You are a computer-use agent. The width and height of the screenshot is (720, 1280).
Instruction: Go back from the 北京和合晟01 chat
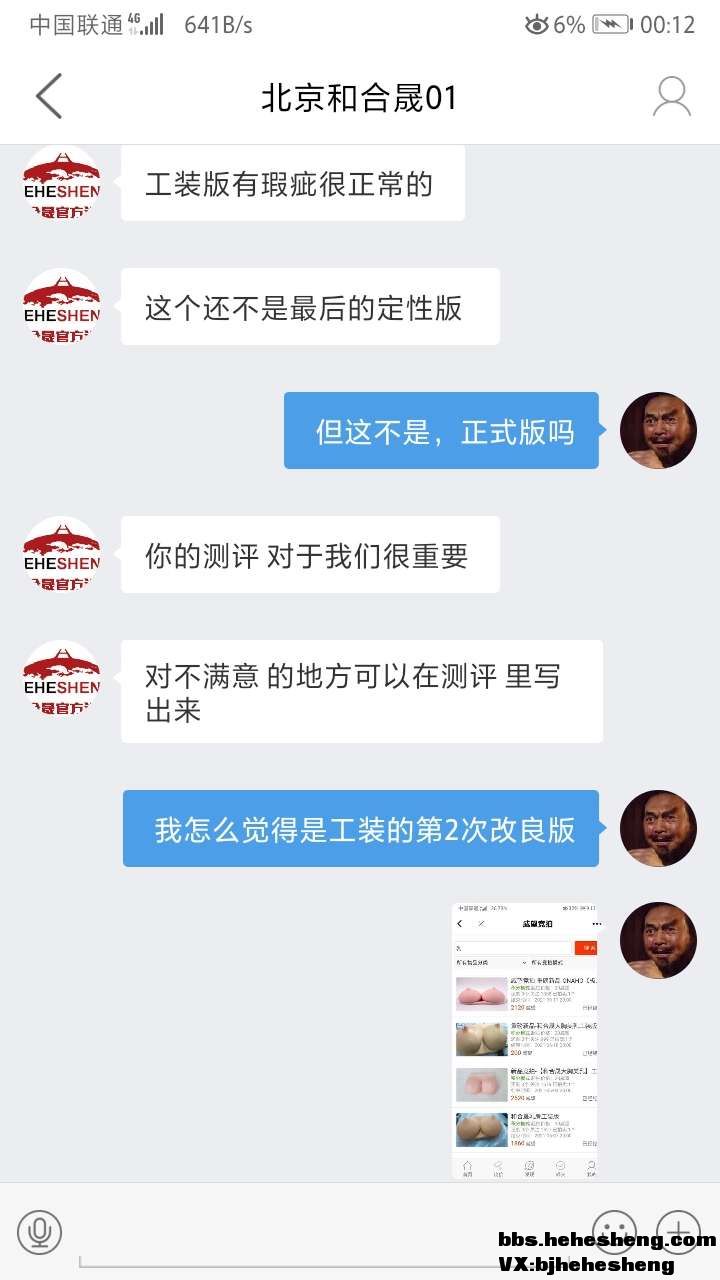coord(49,97)
